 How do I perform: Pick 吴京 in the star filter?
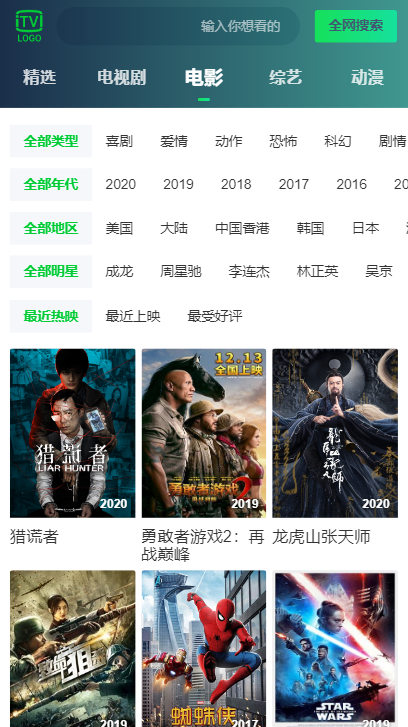(x=379, y=271)
